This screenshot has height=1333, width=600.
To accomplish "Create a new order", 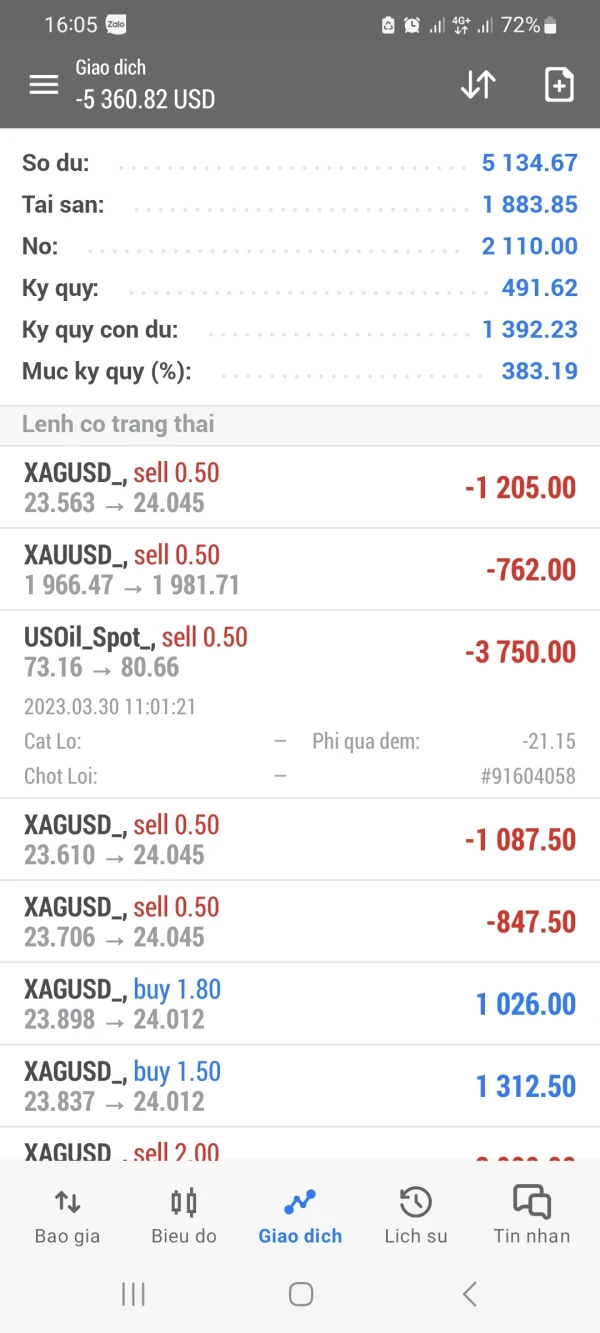I will pyautogui.click(x=558, y=85).
